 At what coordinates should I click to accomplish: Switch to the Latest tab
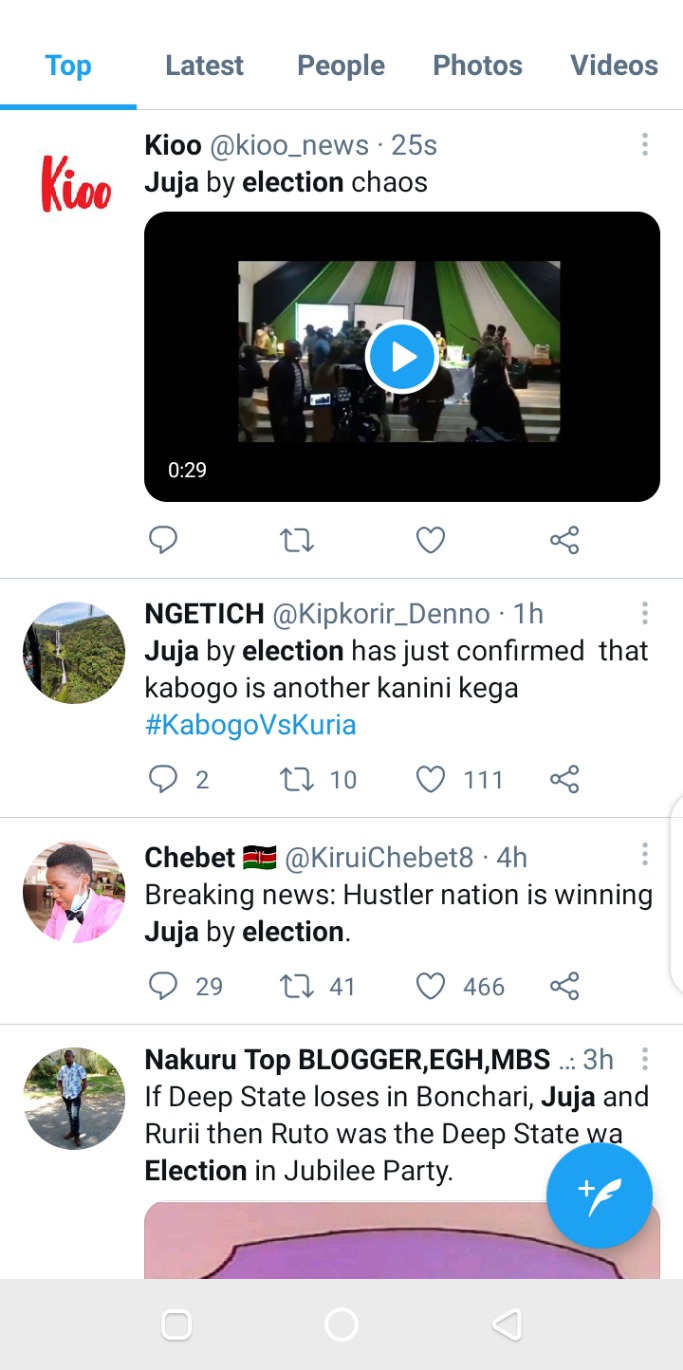[x=204, y=66]
